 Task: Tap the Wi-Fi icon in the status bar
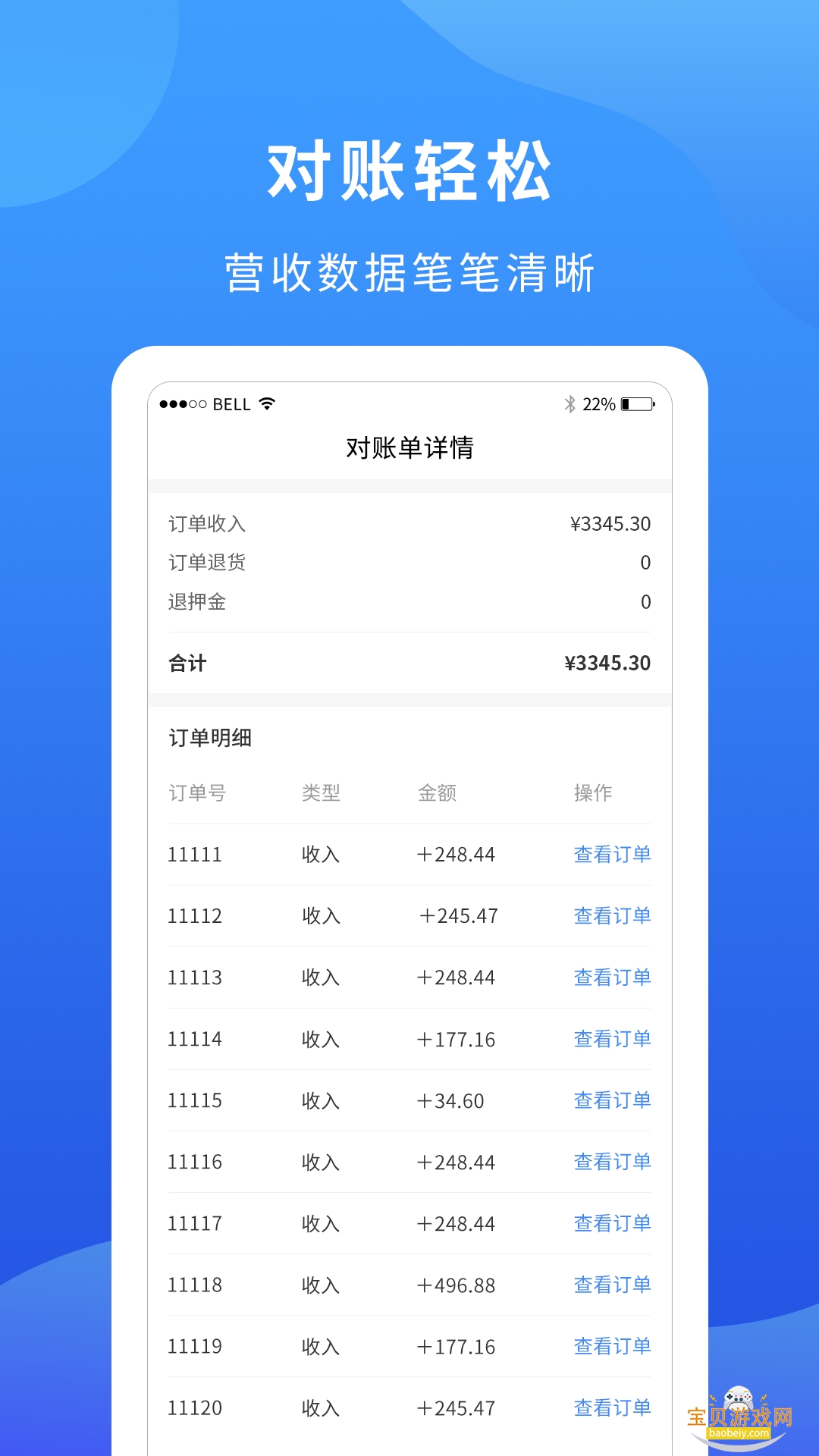[265, 404]
